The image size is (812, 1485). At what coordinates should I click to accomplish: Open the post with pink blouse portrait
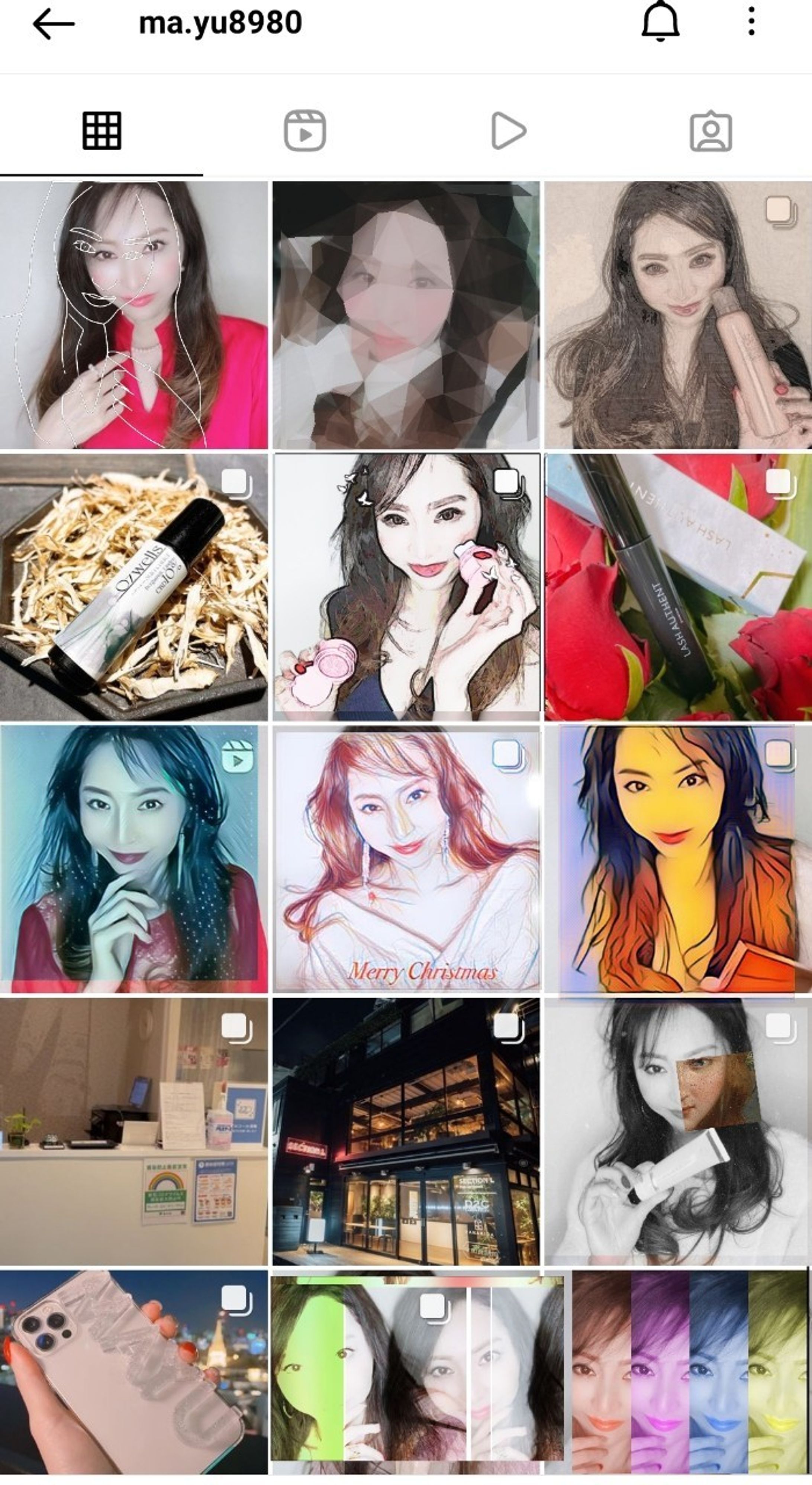pos(134,315)
